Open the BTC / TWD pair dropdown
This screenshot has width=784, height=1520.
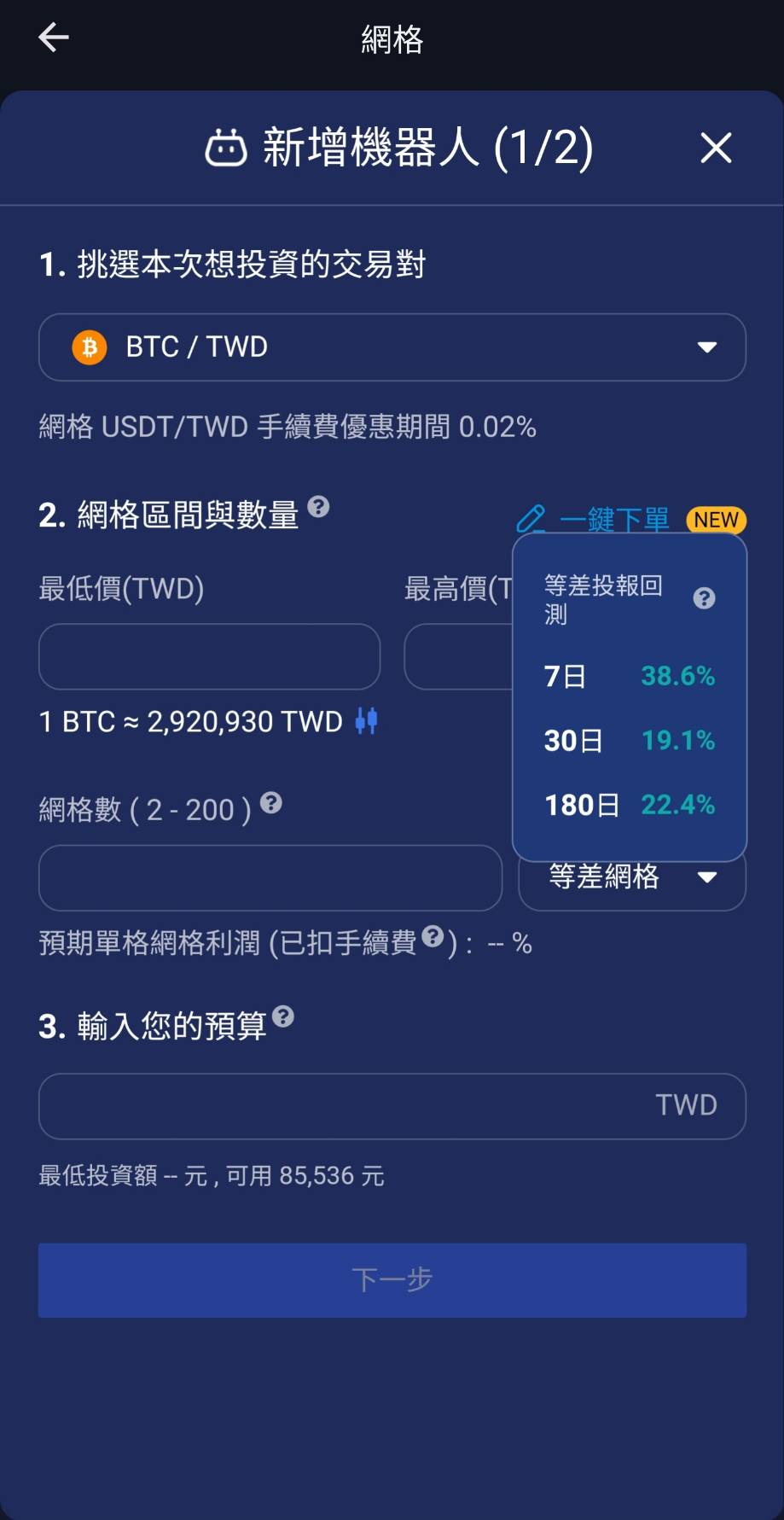[392, 347]
